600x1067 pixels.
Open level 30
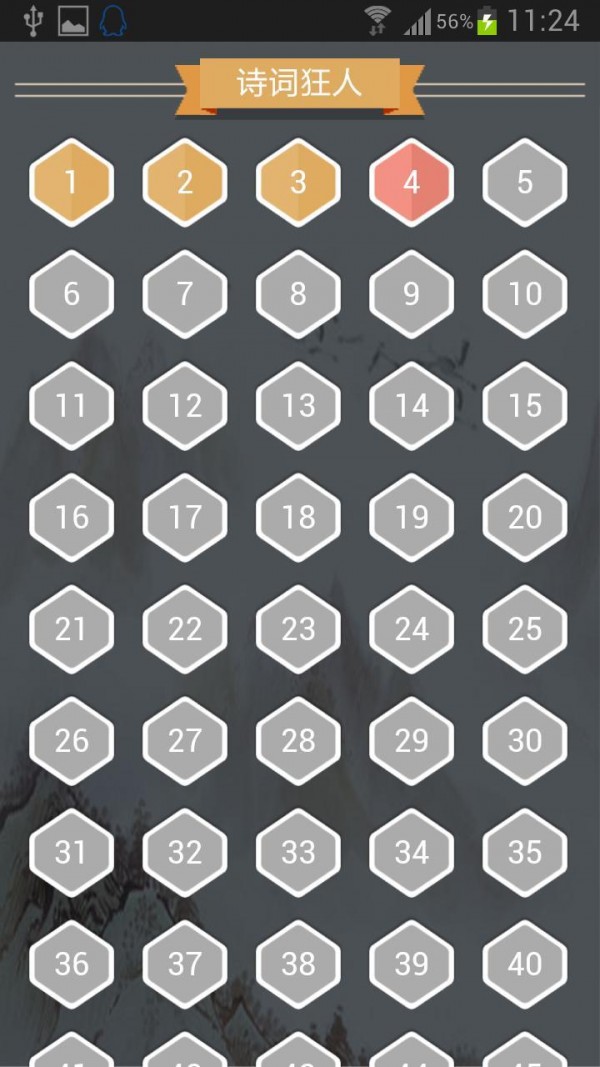click(x=525, y=741)
